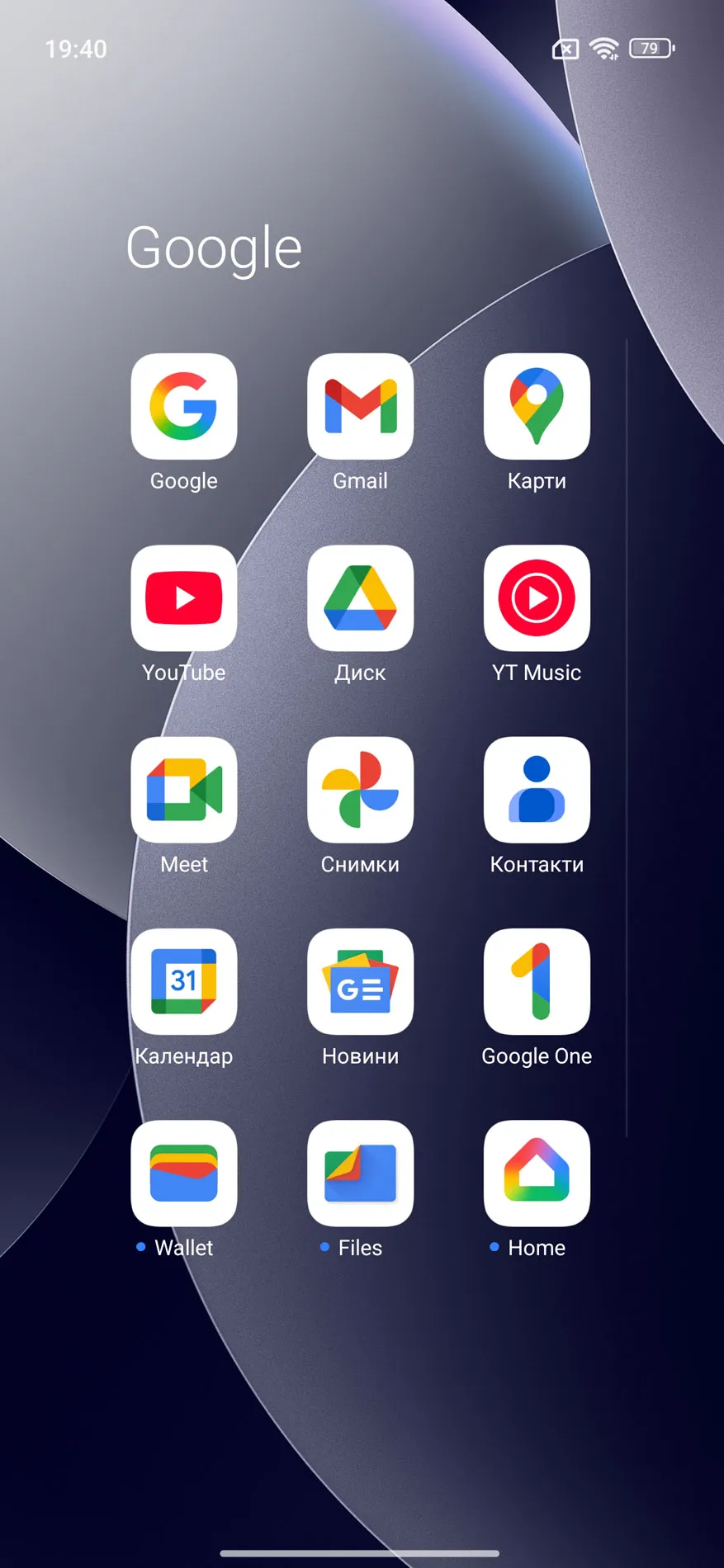Launch YouTube
Screen dimensions: 724x1568
[x=184, y=598]
